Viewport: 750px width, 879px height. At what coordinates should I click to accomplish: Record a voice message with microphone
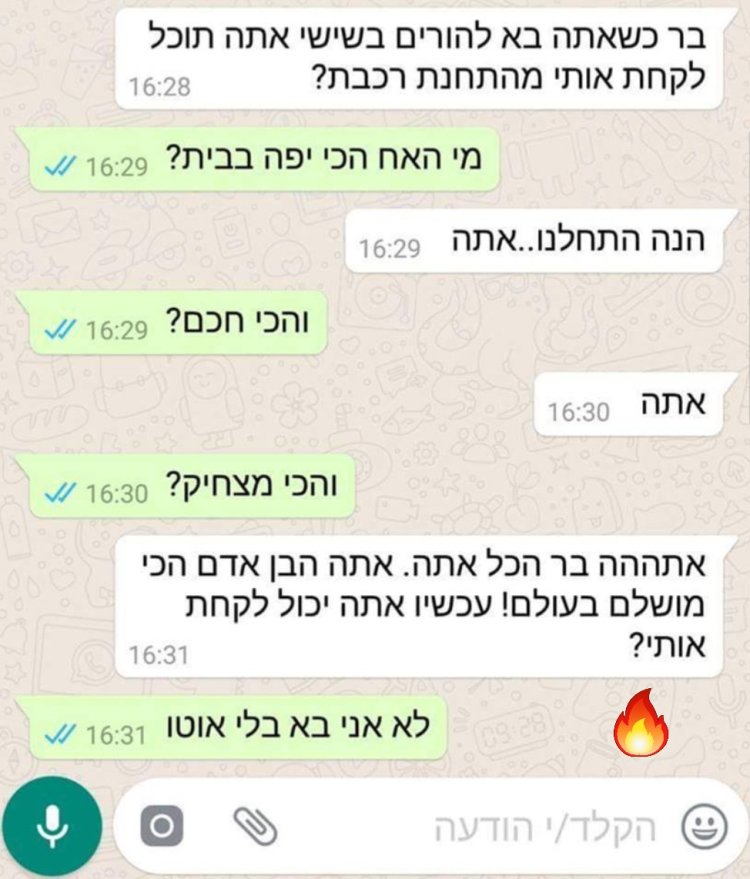tap(50, 826)
